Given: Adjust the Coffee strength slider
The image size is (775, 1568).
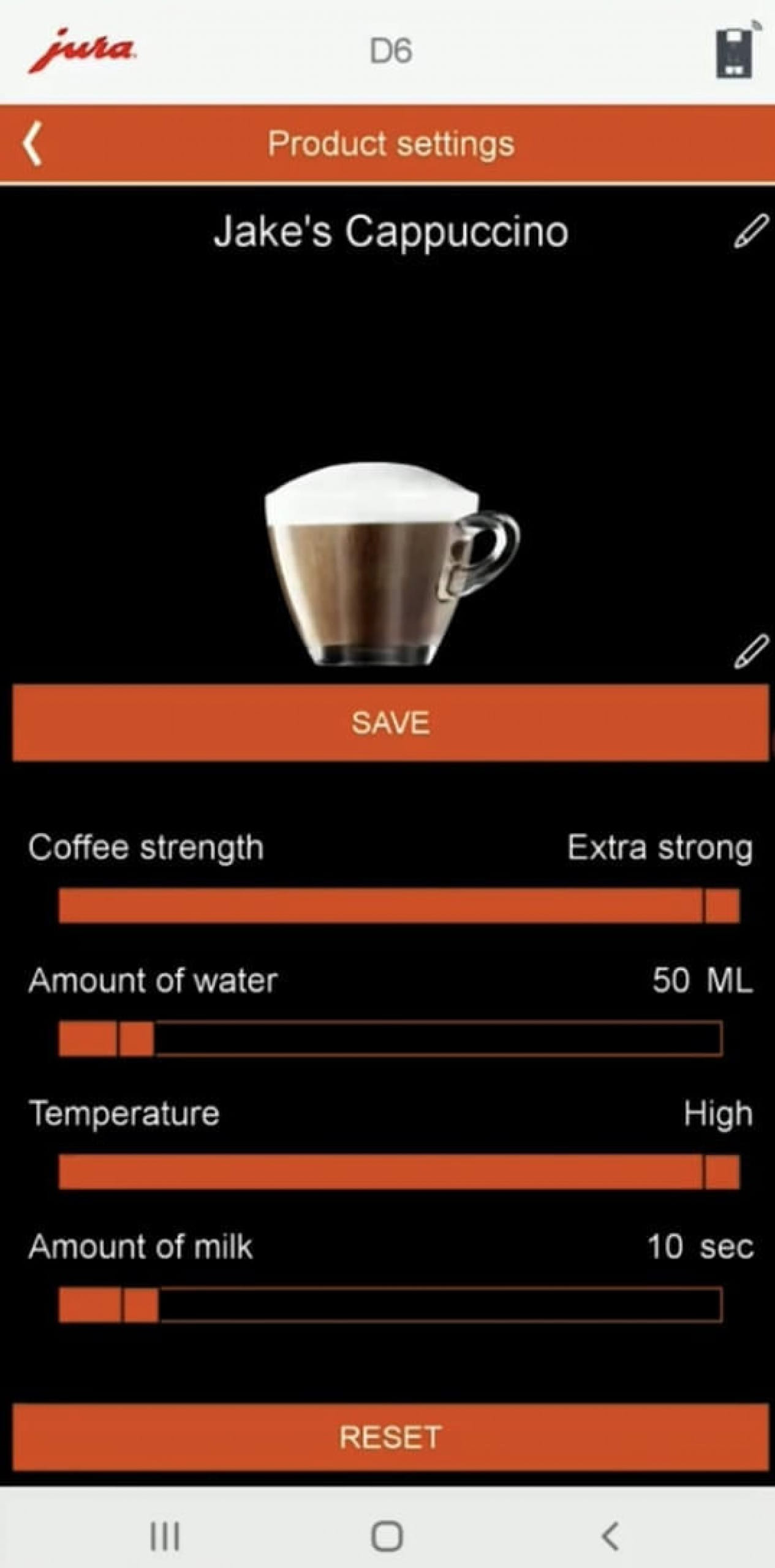Looking at the screenshot, I should point(399,906).
